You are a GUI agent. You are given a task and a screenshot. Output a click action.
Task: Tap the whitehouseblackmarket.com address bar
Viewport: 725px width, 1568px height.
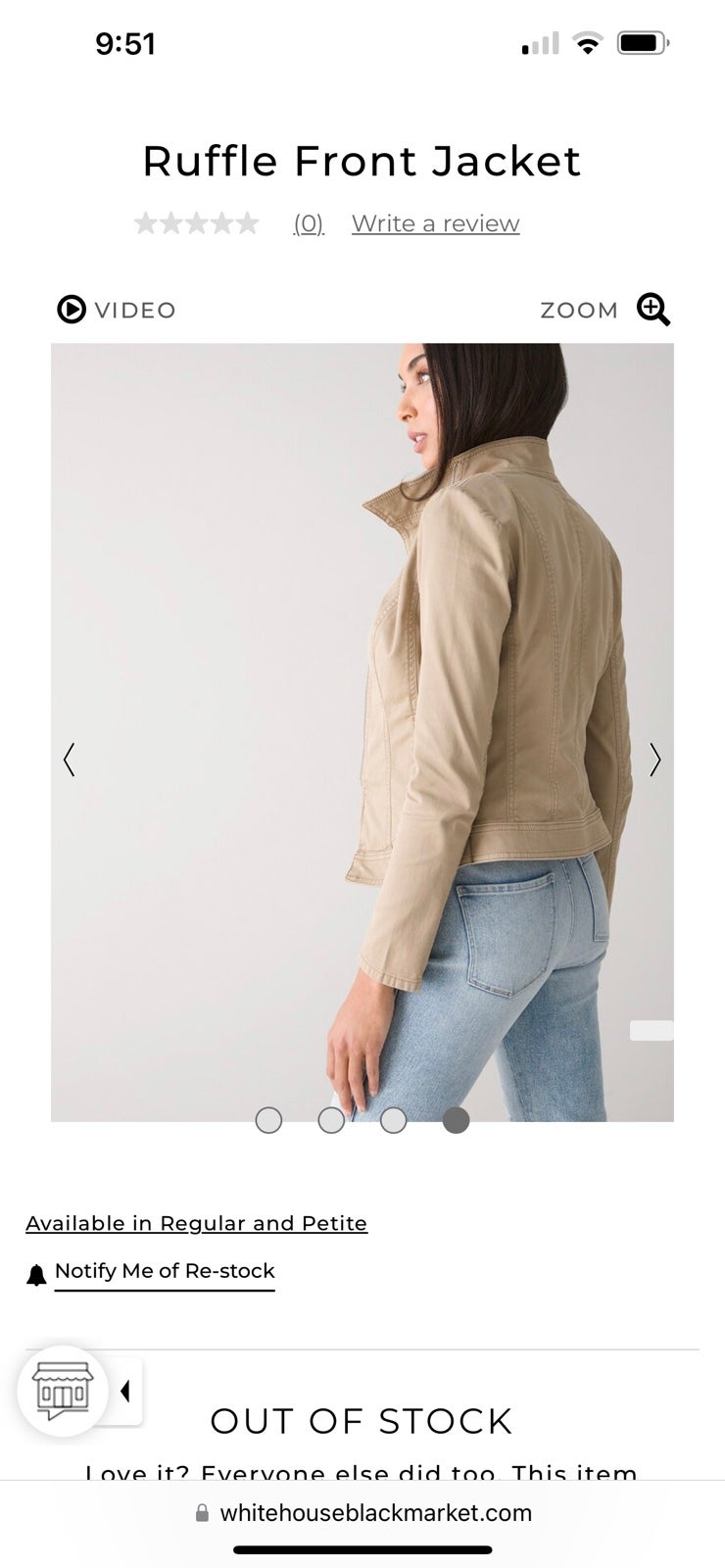tap(362, 1513)
